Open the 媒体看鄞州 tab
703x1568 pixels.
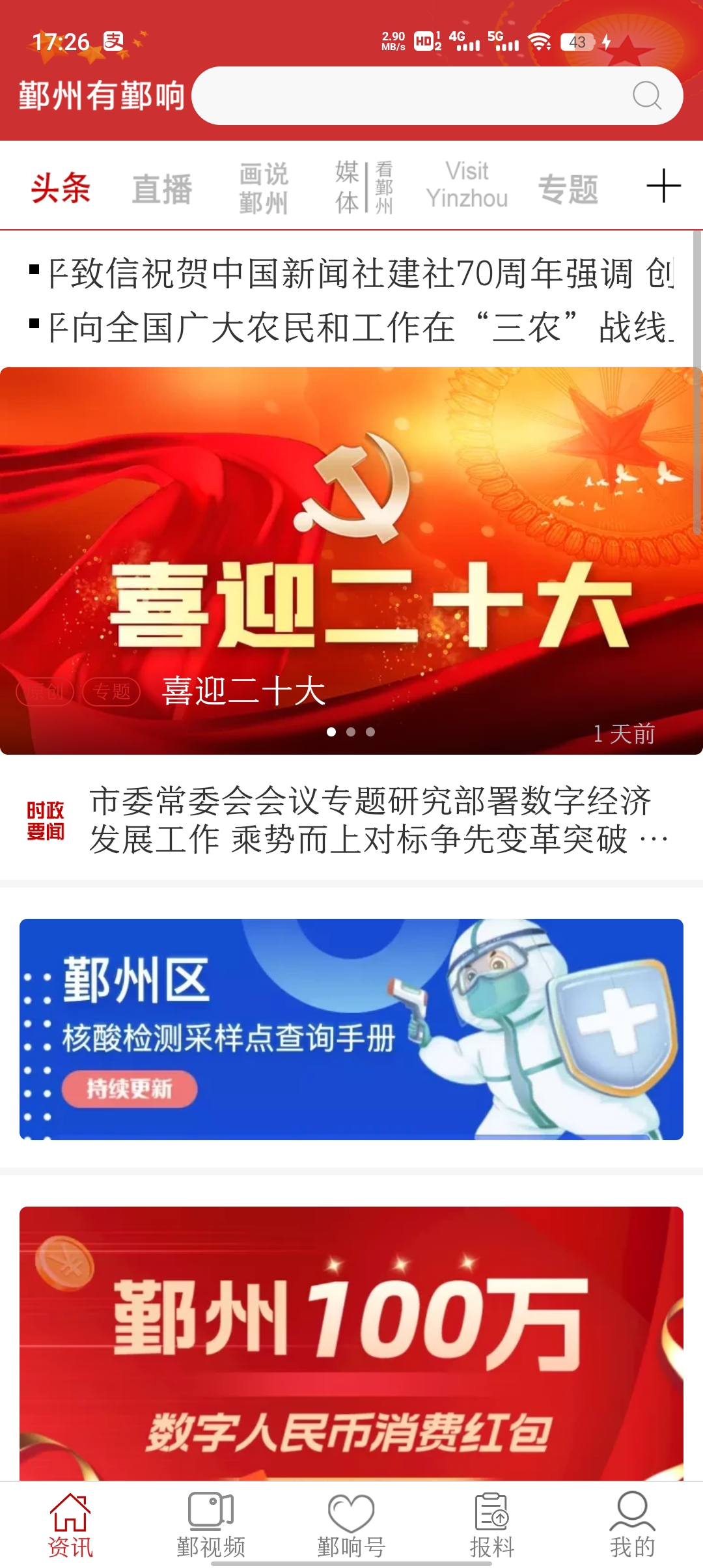tap(365, 188)
